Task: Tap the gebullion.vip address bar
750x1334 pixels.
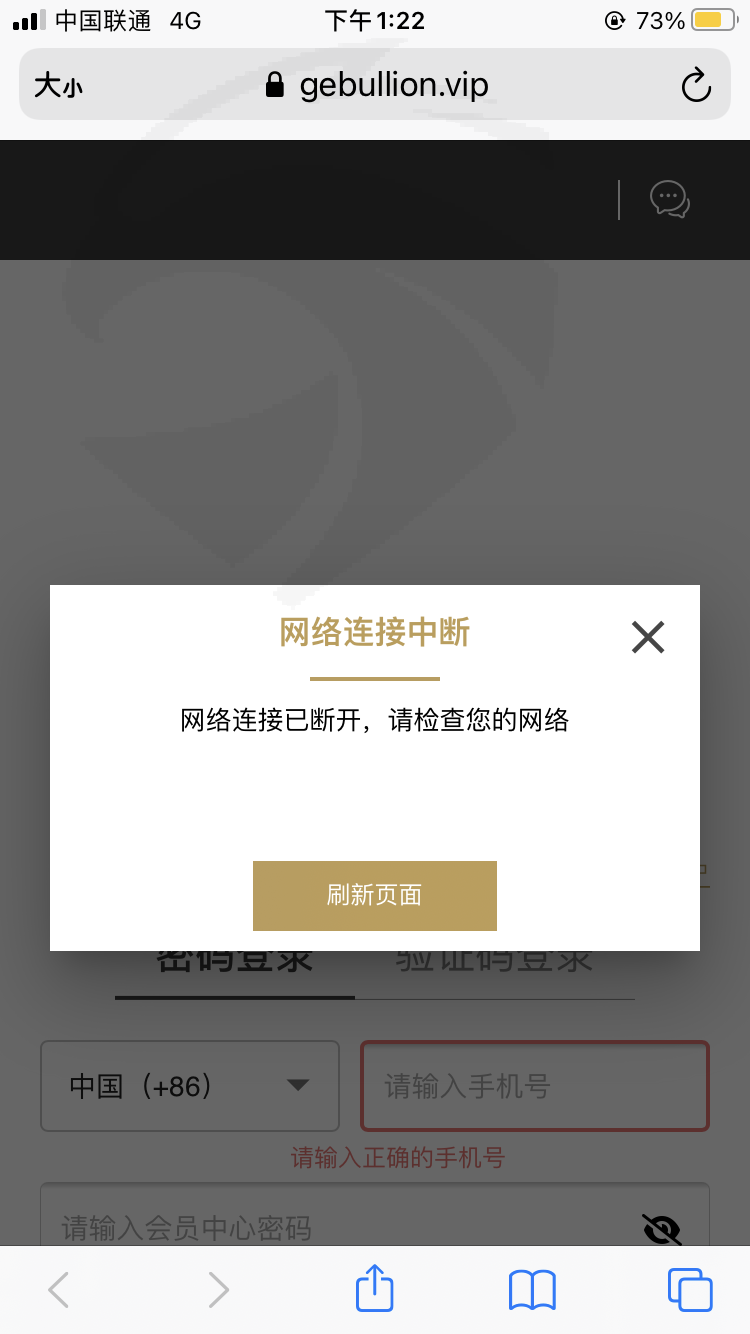Action: pyautogui.click(x=375, y=84)
